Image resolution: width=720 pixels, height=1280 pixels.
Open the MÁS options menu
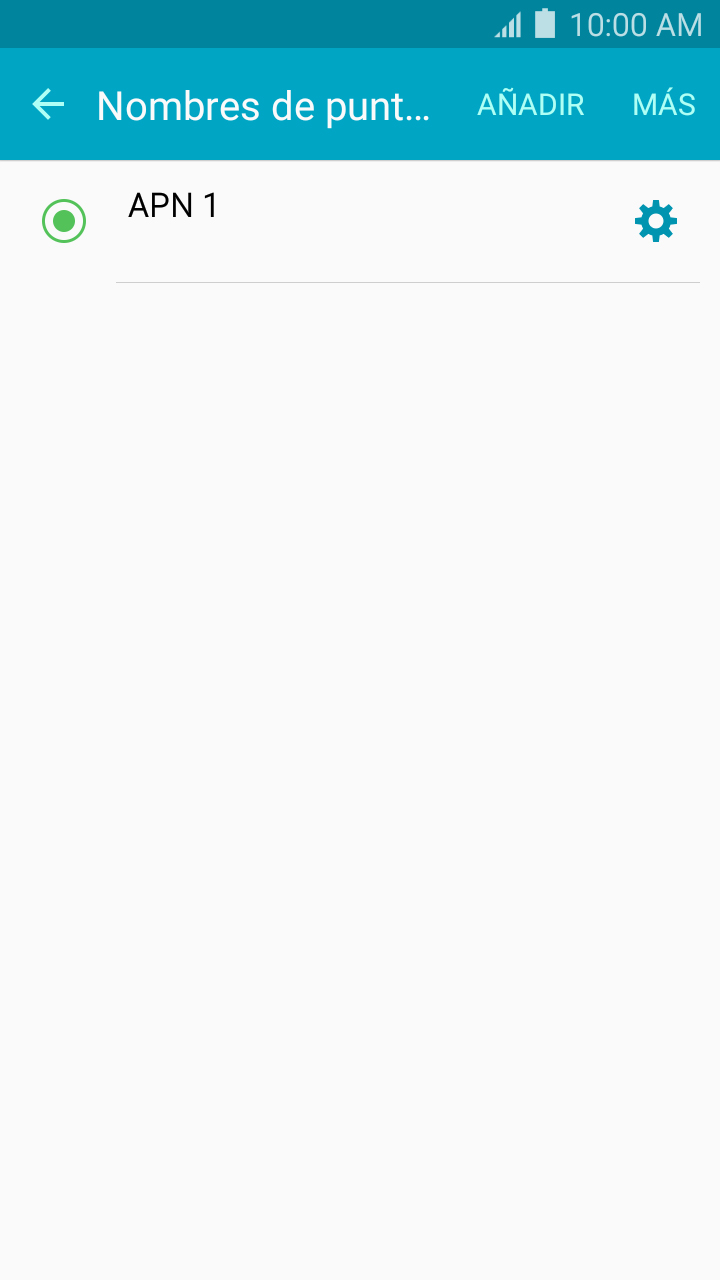click(x=664, y=105)
